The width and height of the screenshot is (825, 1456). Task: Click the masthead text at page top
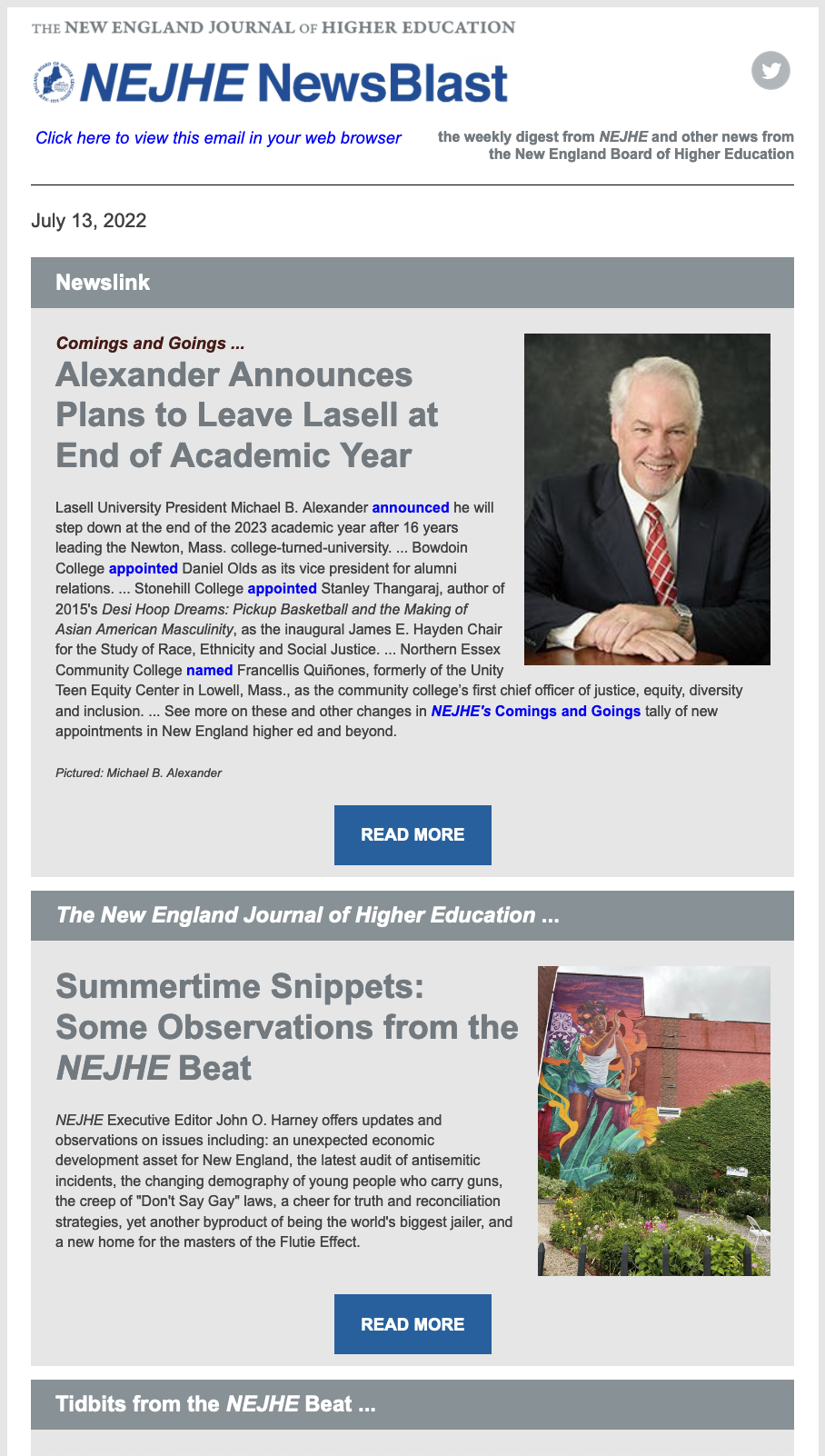[x=273, y=27]
